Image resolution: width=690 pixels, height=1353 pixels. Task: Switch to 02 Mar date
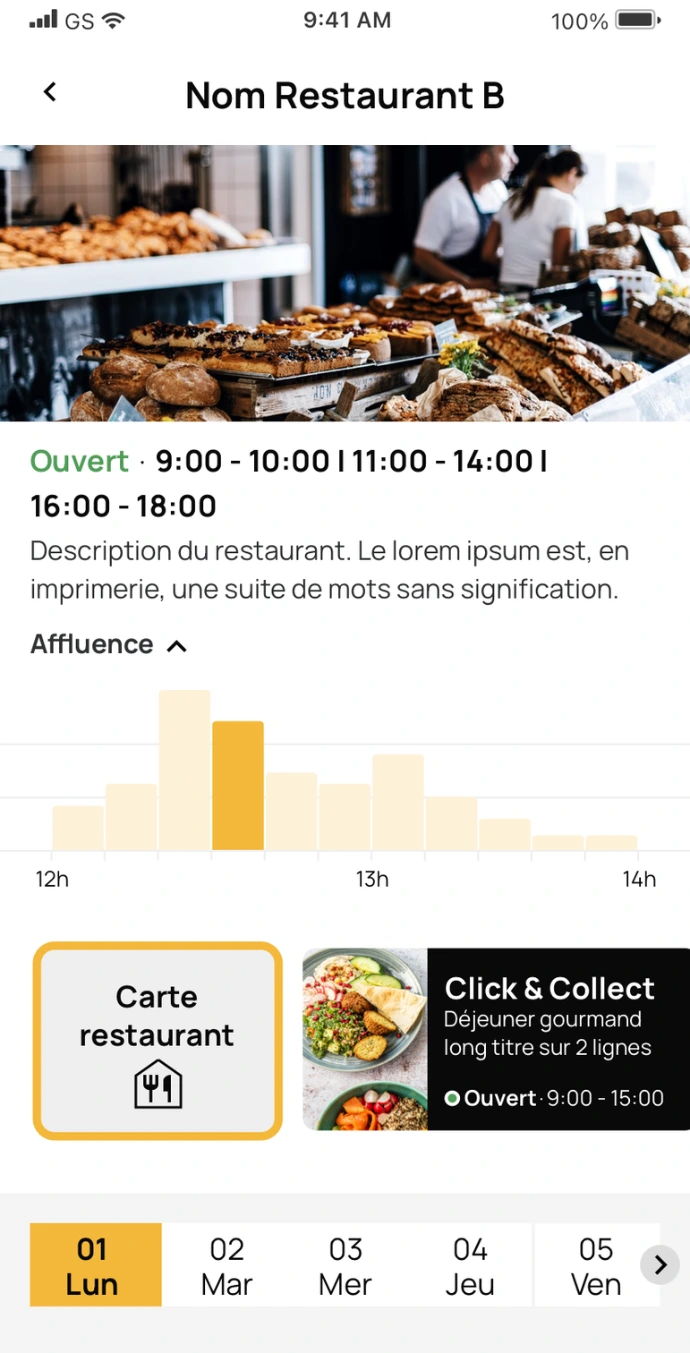[227, 1265]
